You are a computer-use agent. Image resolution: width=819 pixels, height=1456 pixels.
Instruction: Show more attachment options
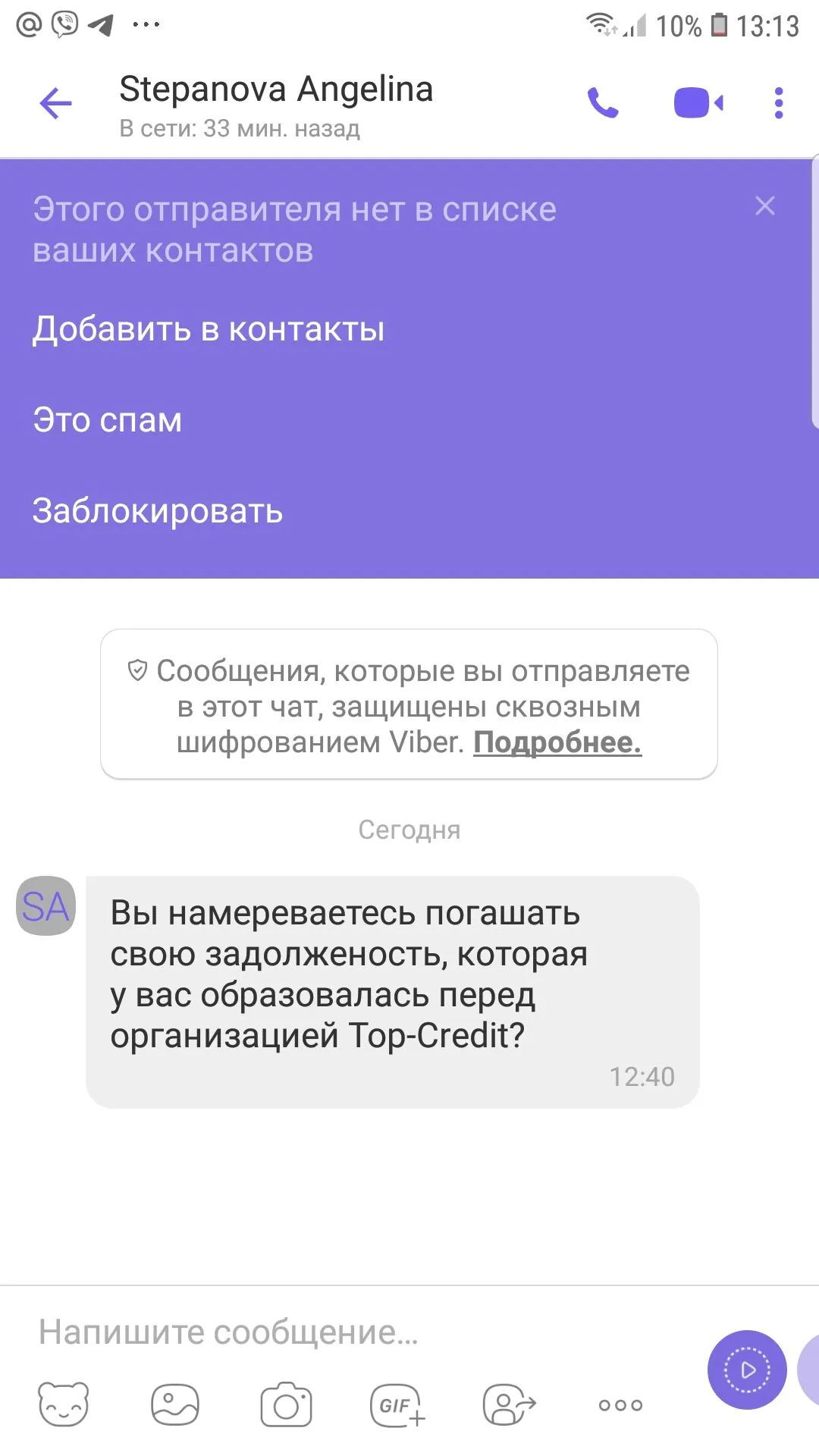(620, 1405)
